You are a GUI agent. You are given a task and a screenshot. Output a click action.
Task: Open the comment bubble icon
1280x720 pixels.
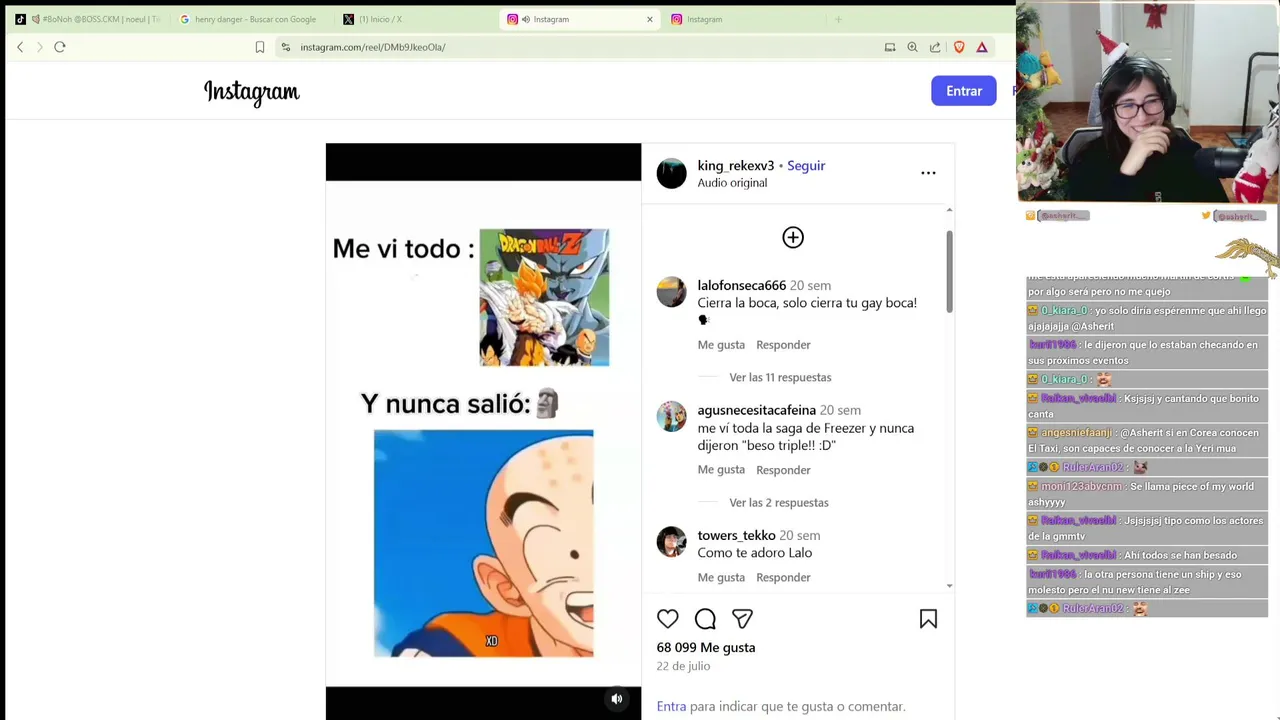coord(705,619)
